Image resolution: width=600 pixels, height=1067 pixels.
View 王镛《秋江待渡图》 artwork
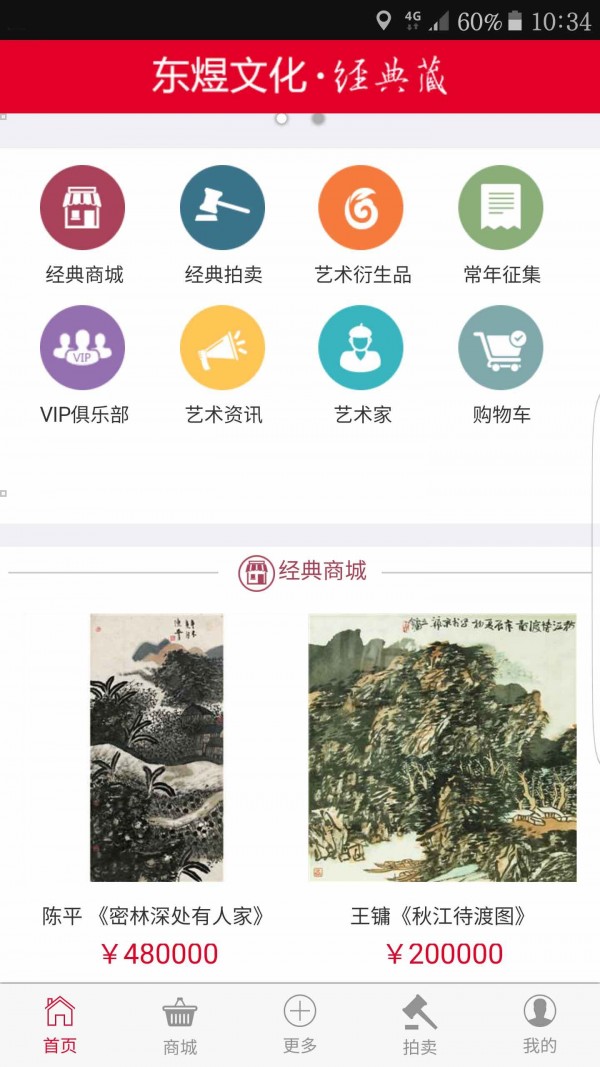(442, 748)
